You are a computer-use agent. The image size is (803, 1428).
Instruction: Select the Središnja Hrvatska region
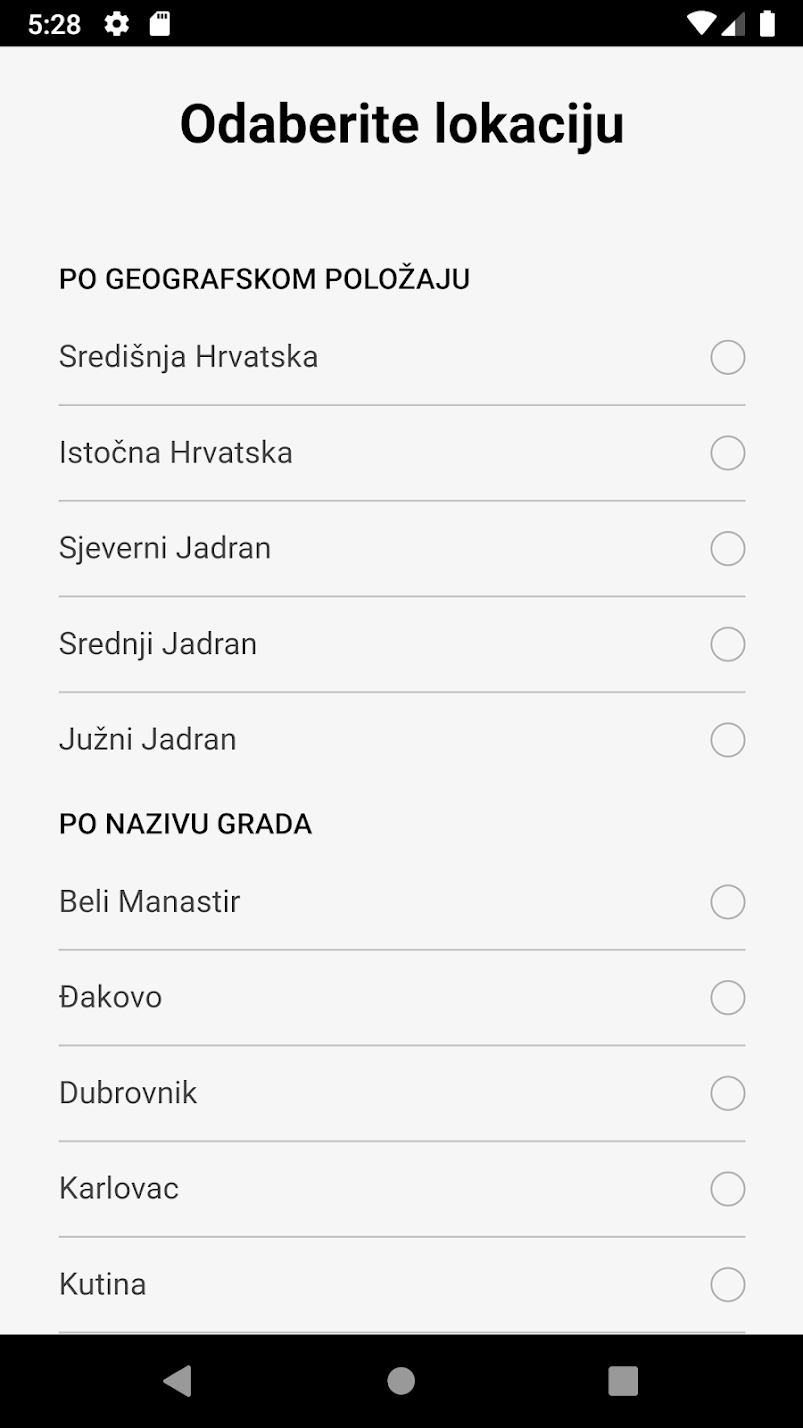[x=401, y=357]
